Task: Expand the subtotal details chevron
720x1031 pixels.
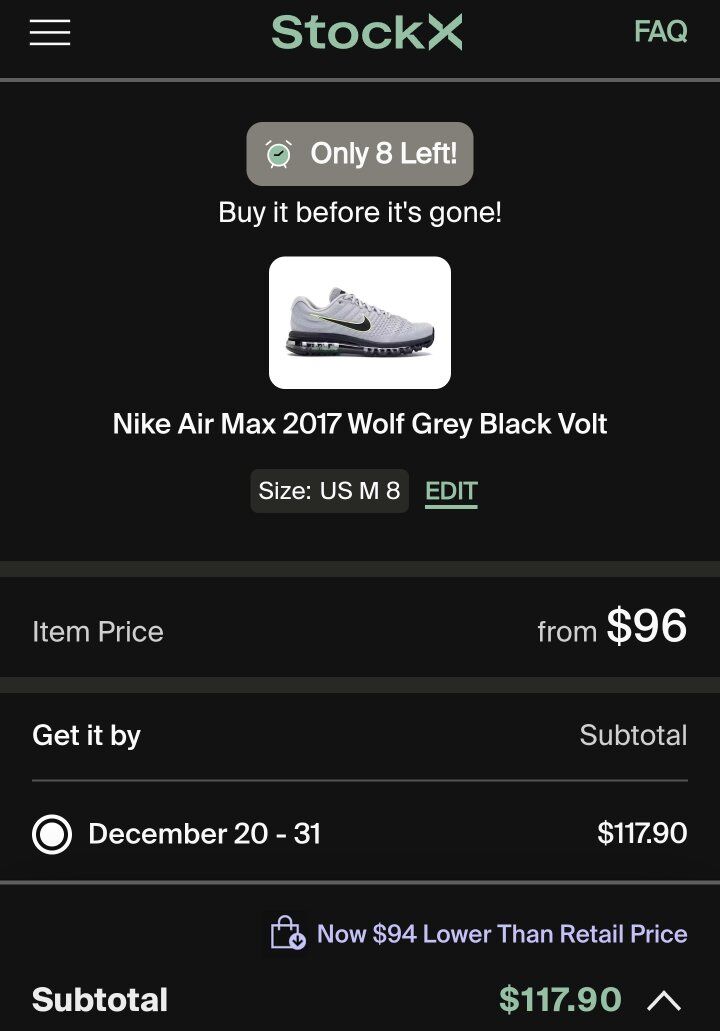Action: pyautogui.click(x=664, y=1000)
